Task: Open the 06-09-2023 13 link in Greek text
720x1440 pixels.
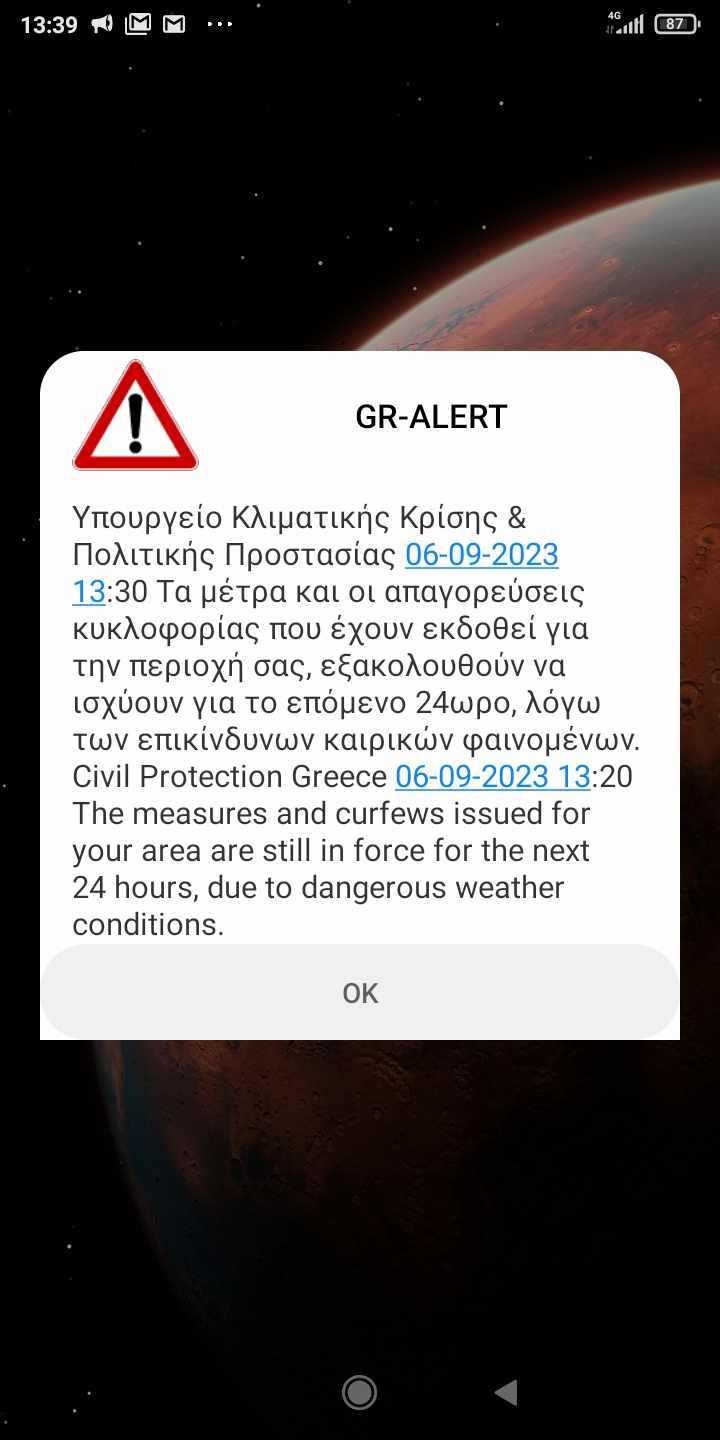Action: [481, 555]
